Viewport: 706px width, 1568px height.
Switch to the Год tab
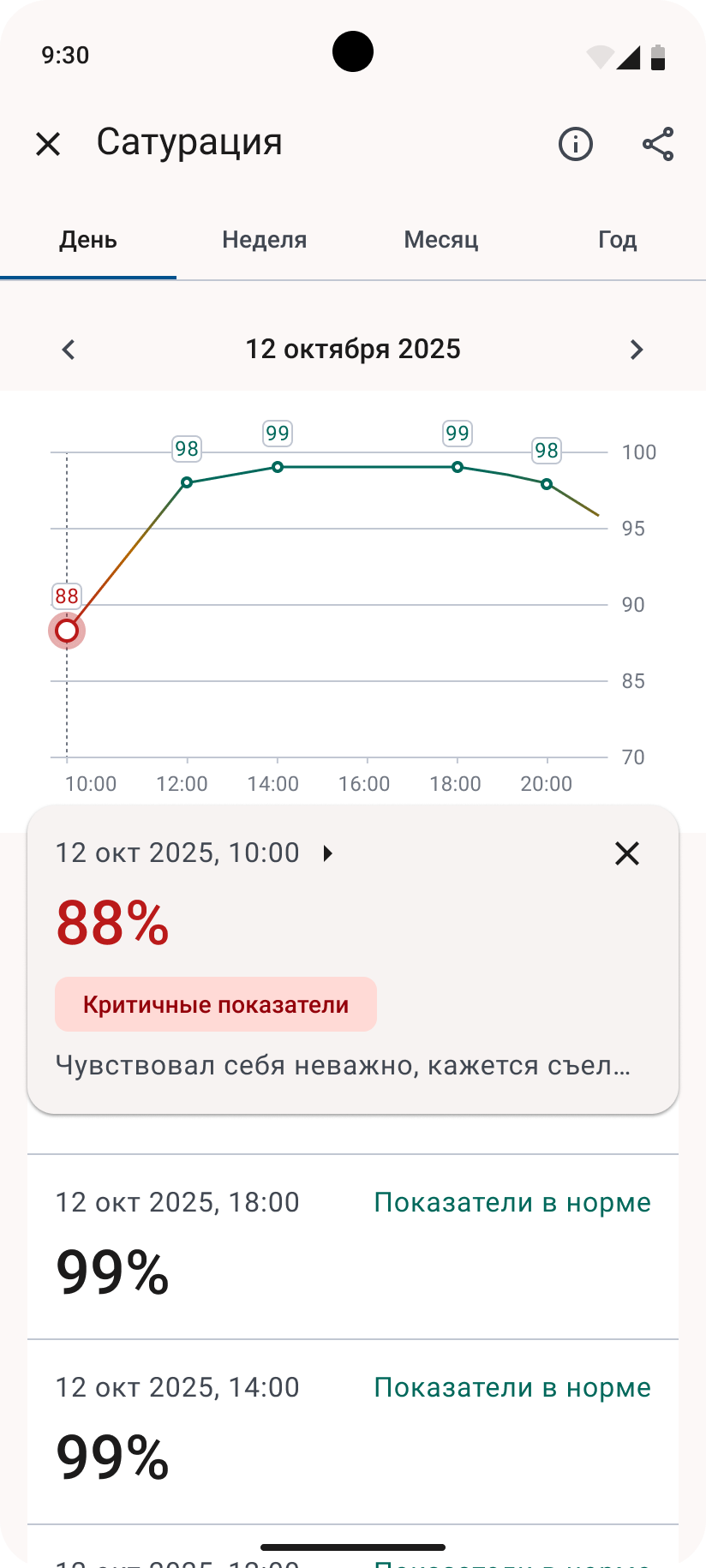coord(617,240)
